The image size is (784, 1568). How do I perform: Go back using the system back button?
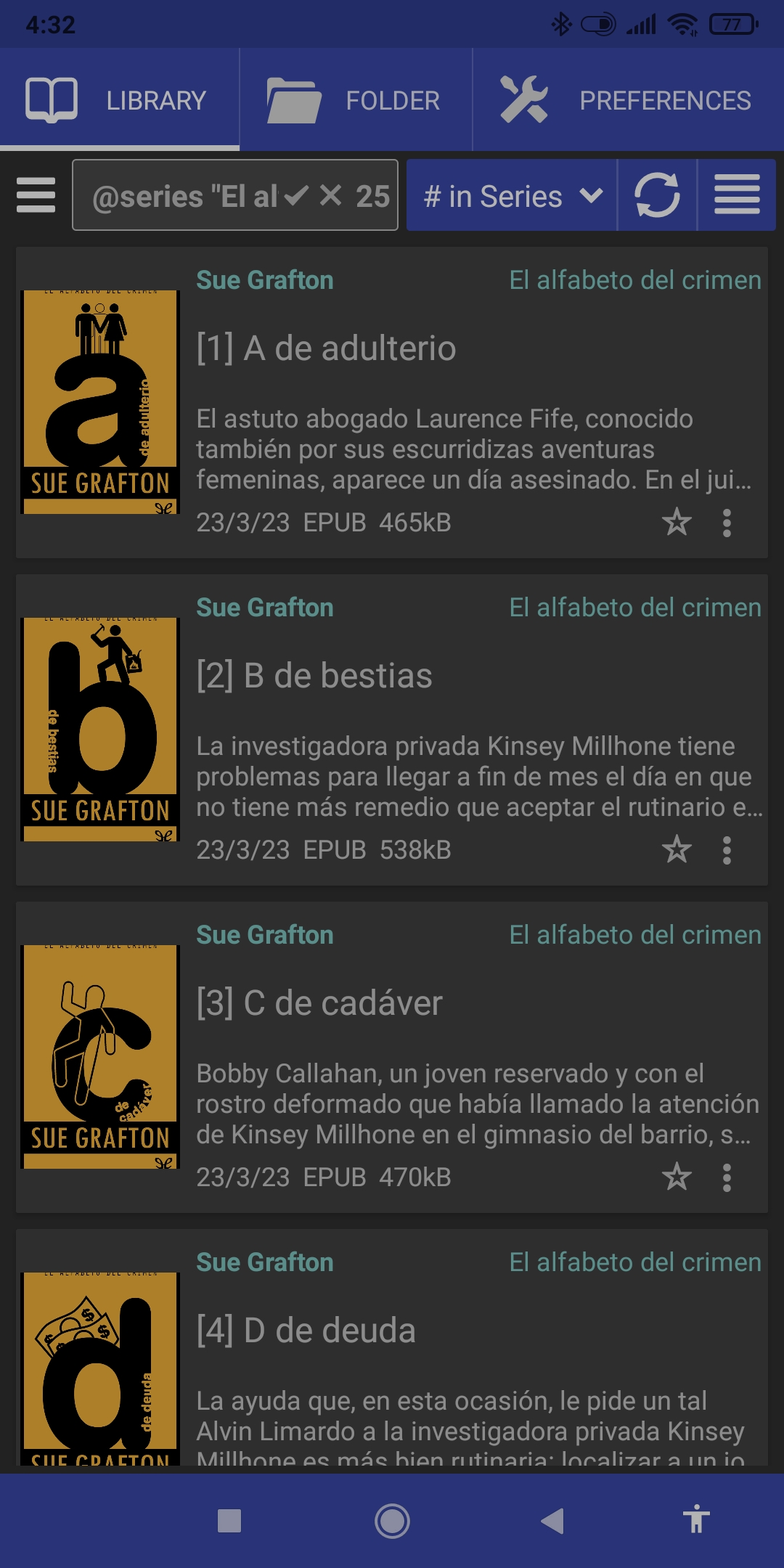pyautogui.click(x=553, y=1521)
